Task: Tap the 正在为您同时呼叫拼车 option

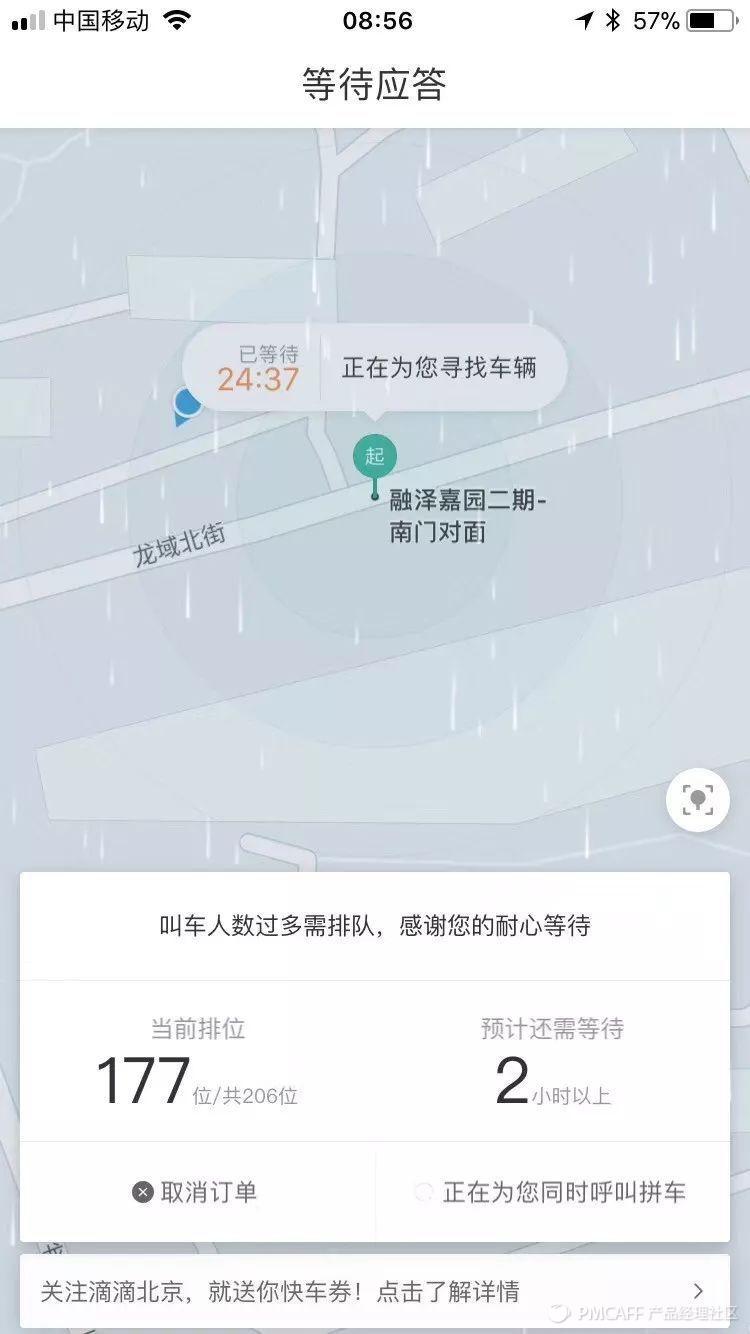Action: click(x=551, y=1192)
